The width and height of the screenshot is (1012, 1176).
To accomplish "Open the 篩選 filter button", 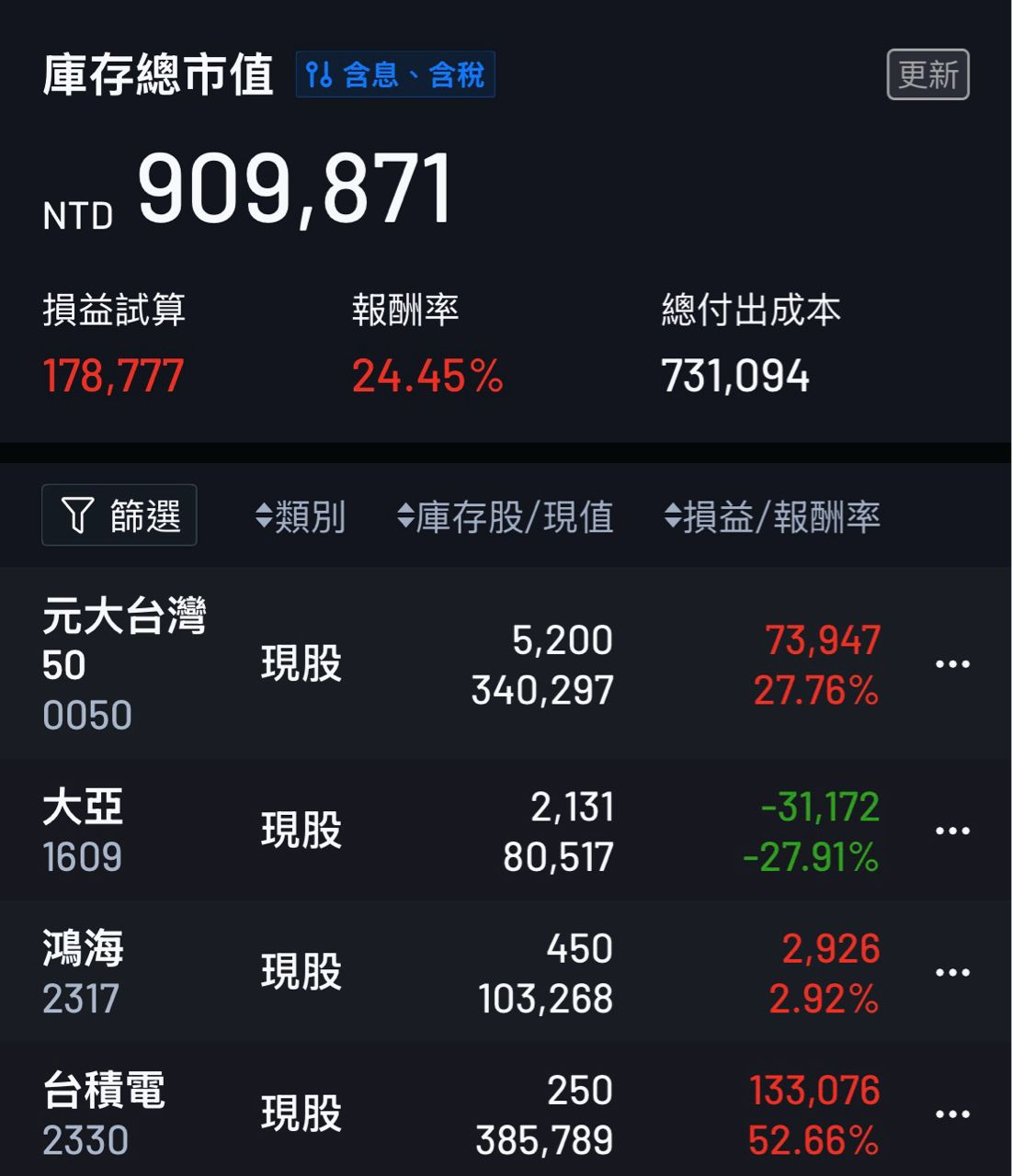I will [119, 515].
